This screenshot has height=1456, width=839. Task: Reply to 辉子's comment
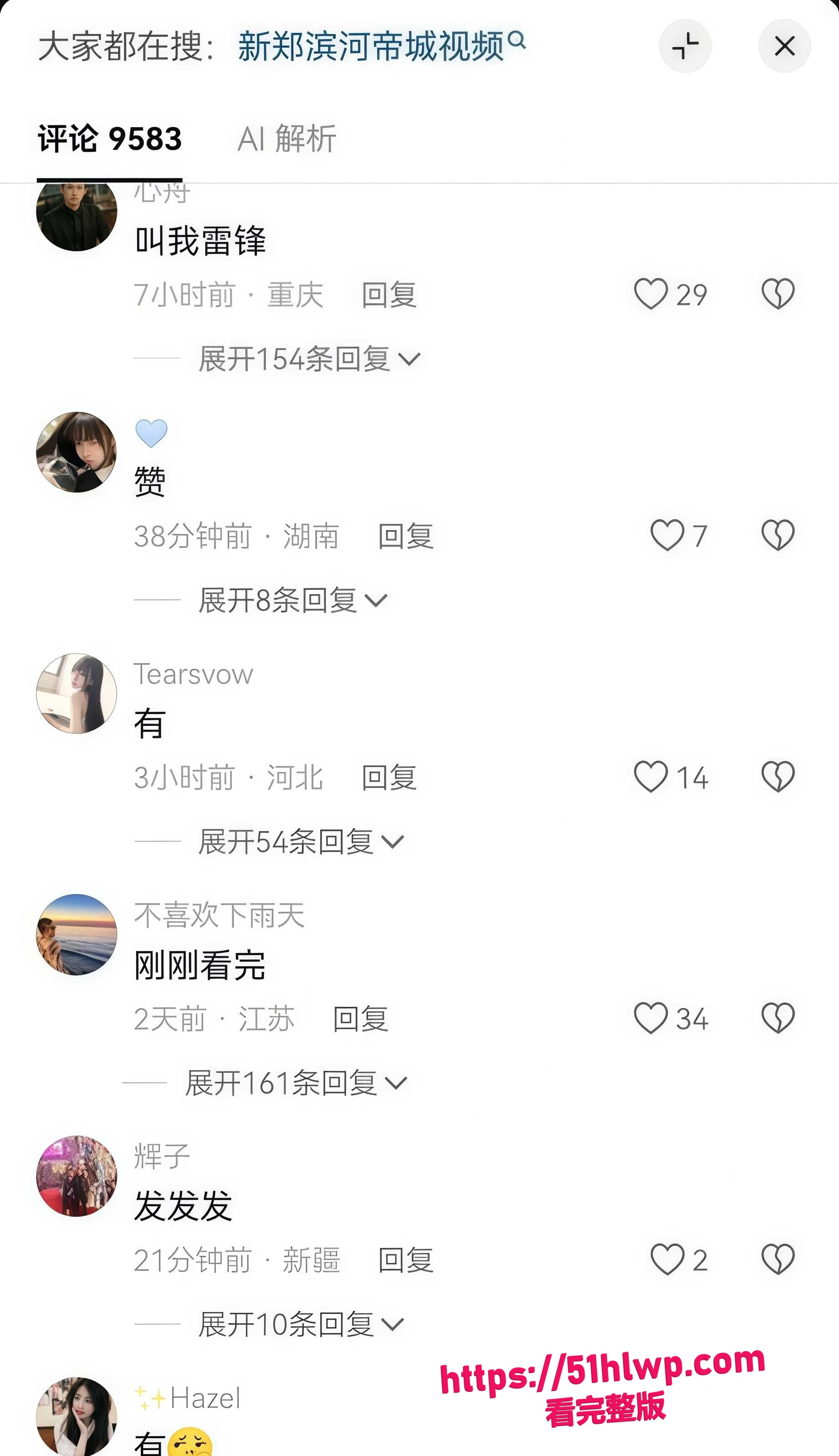pos(406,1260)
